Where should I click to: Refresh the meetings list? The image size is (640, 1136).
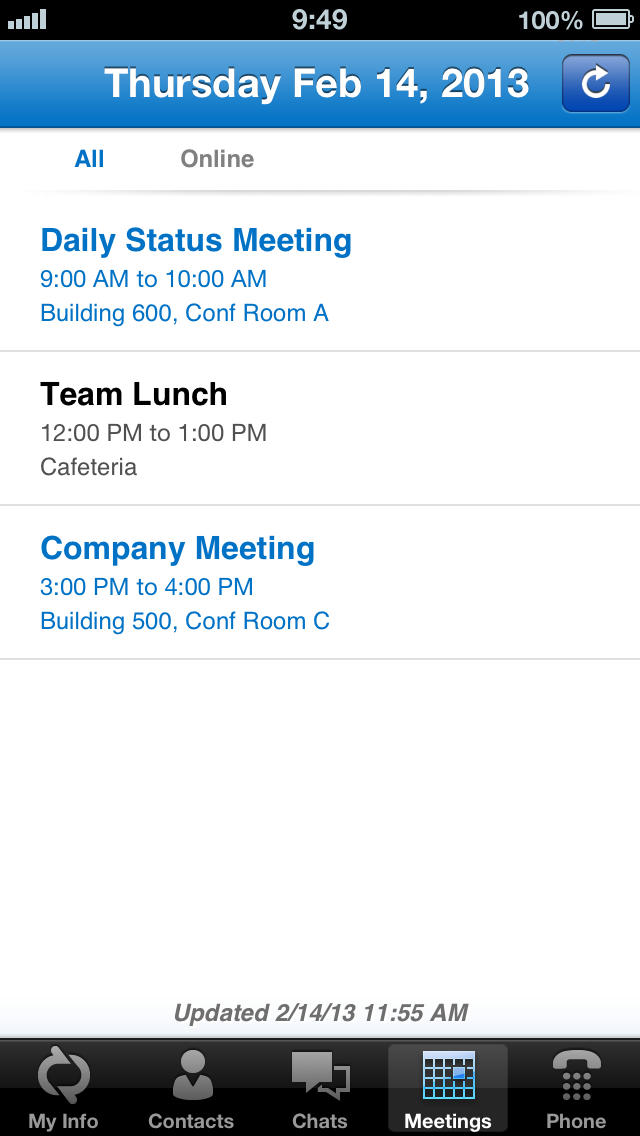click(x=595, y=83)
